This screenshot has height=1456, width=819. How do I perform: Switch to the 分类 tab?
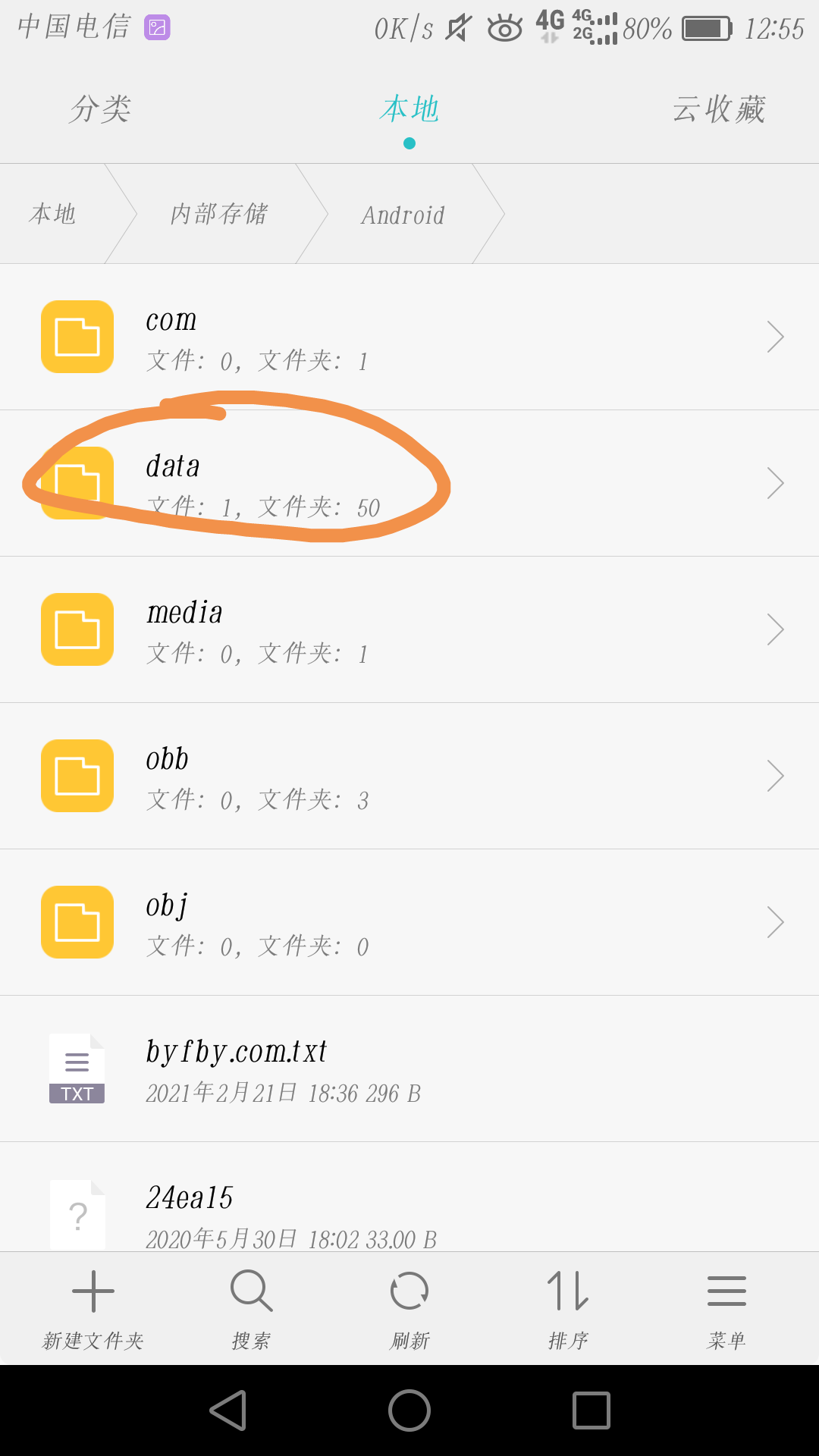[100, 109]
